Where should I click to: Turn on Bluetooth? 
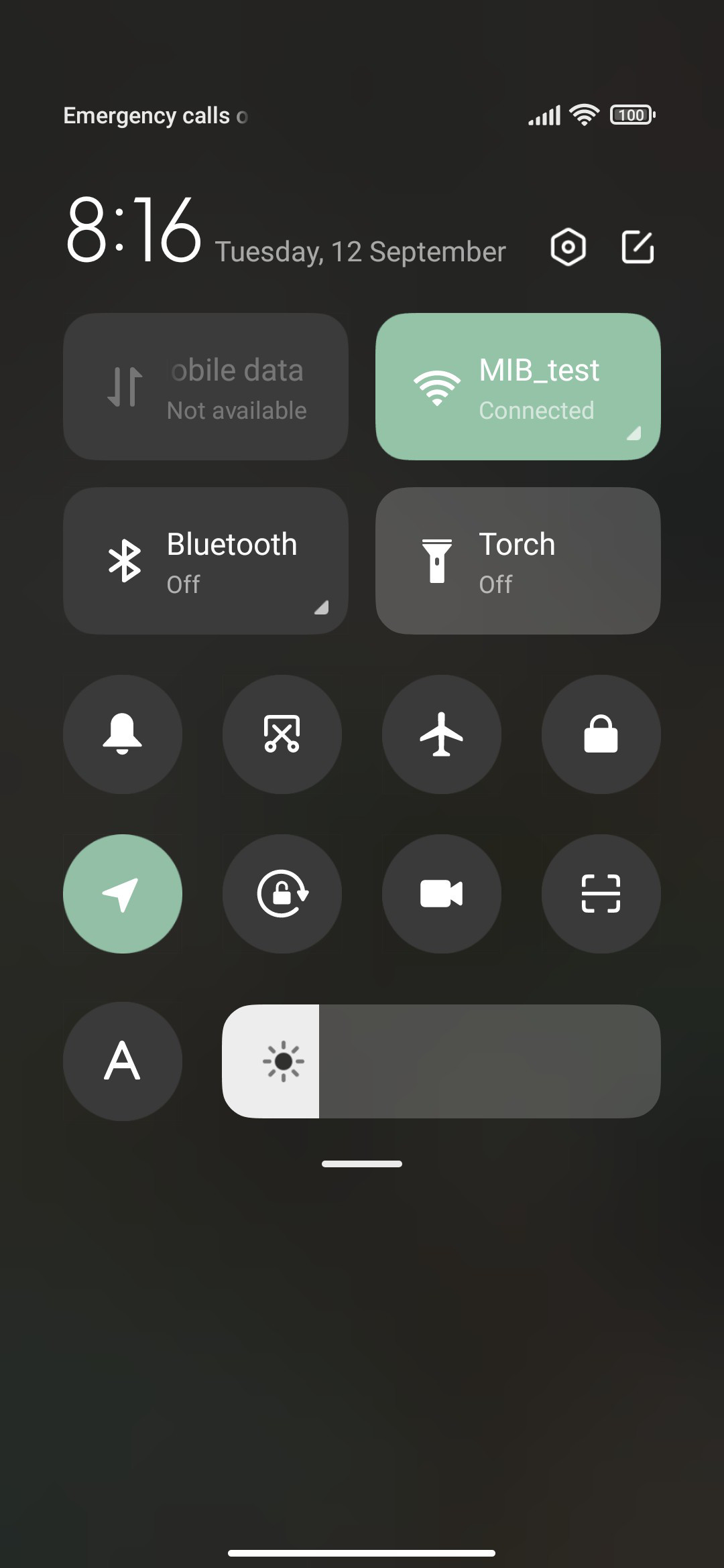(206, 561)
